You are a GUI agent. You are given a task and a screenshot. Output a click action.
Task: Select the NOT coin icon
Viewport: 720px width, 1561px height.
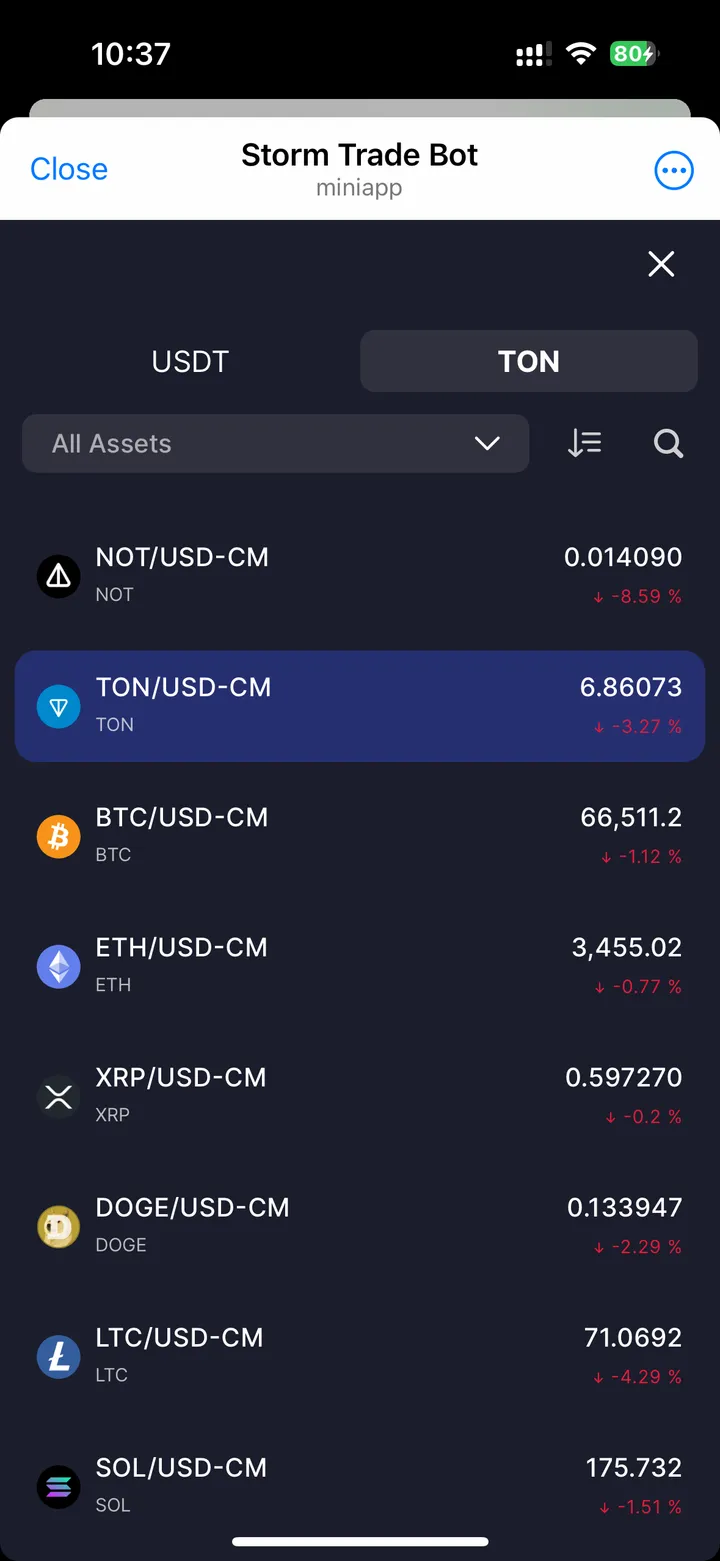point(58,576)
